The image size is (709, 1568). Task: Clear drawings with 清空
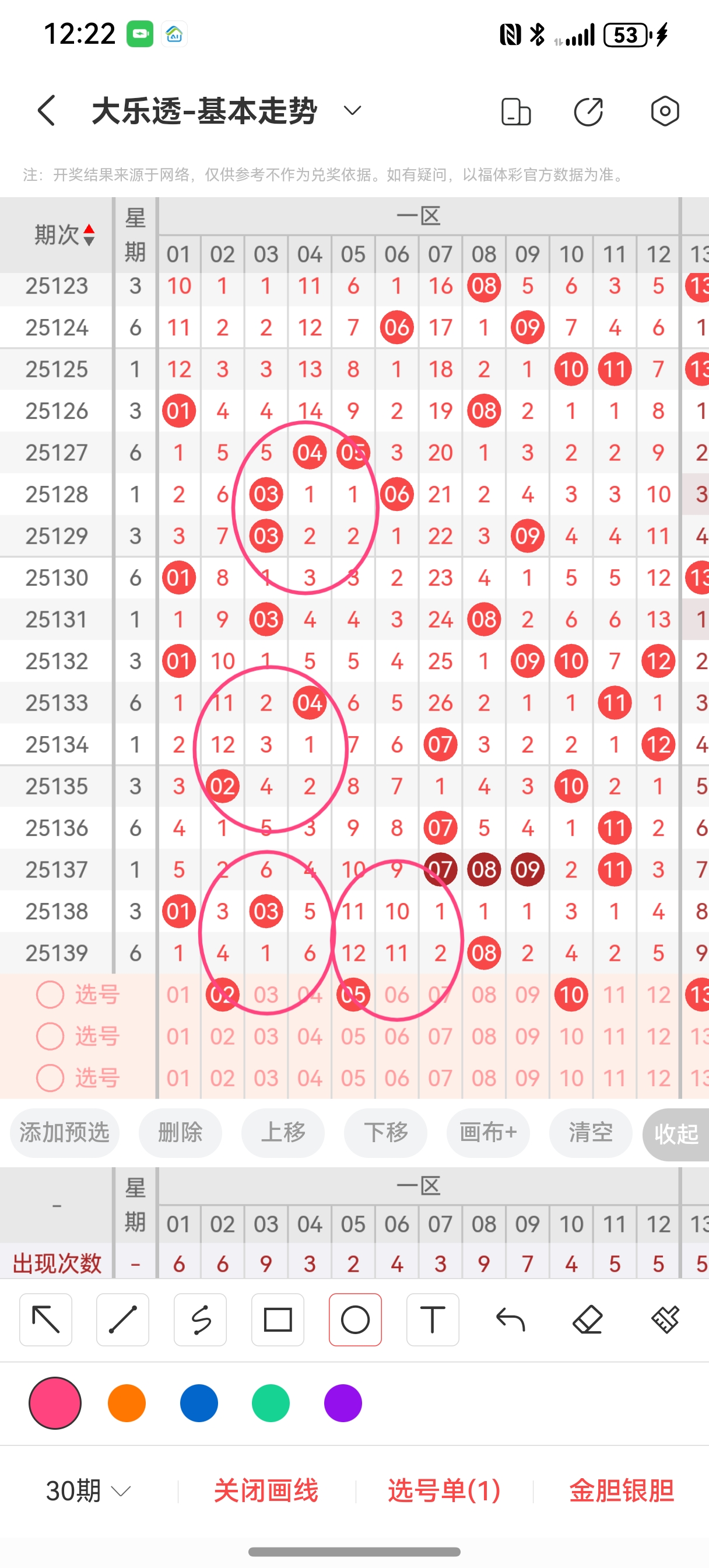pos(590,1133)
